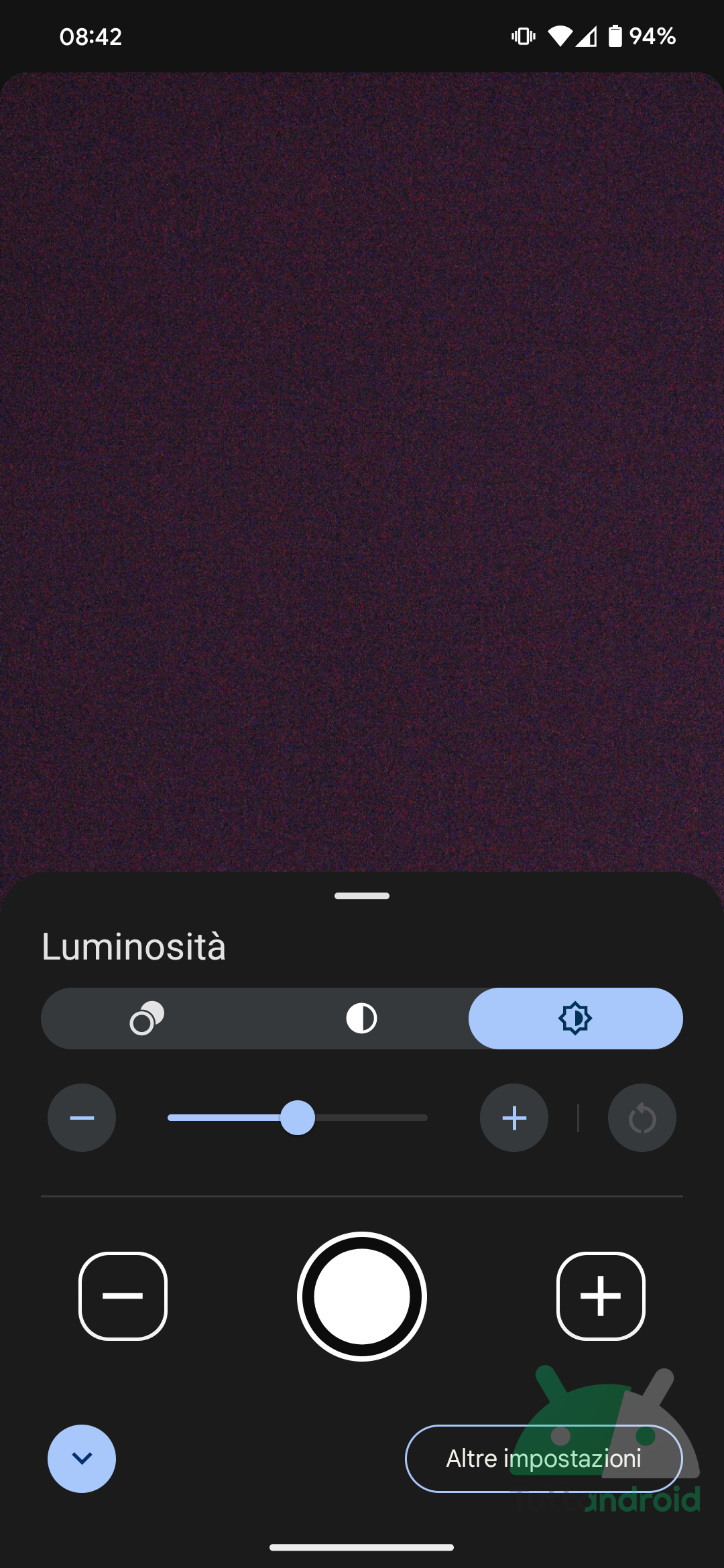
Task: Decrease brightness with the small minus button
Action: 82,1118
